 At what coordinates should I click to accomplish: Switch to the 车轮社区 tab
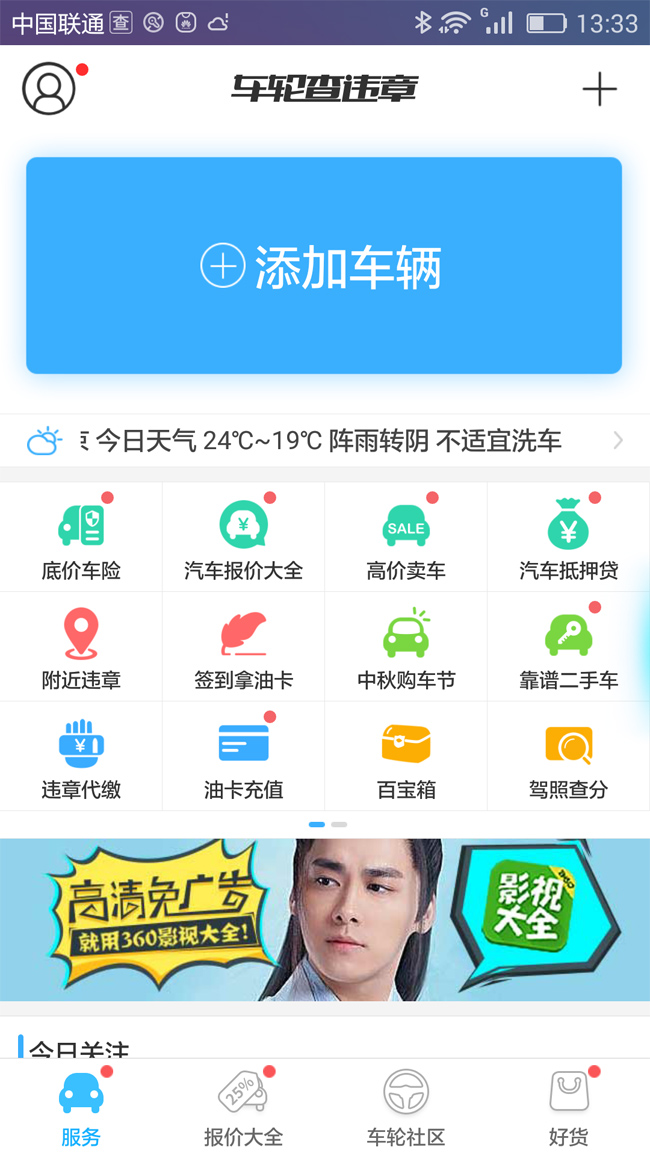pyautogui.click(x=406, y=1108)
